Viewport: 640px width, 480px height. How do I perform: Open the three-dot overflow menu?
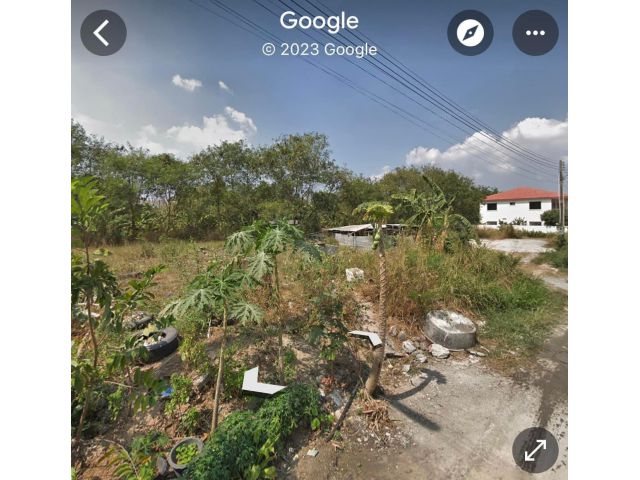535,33
